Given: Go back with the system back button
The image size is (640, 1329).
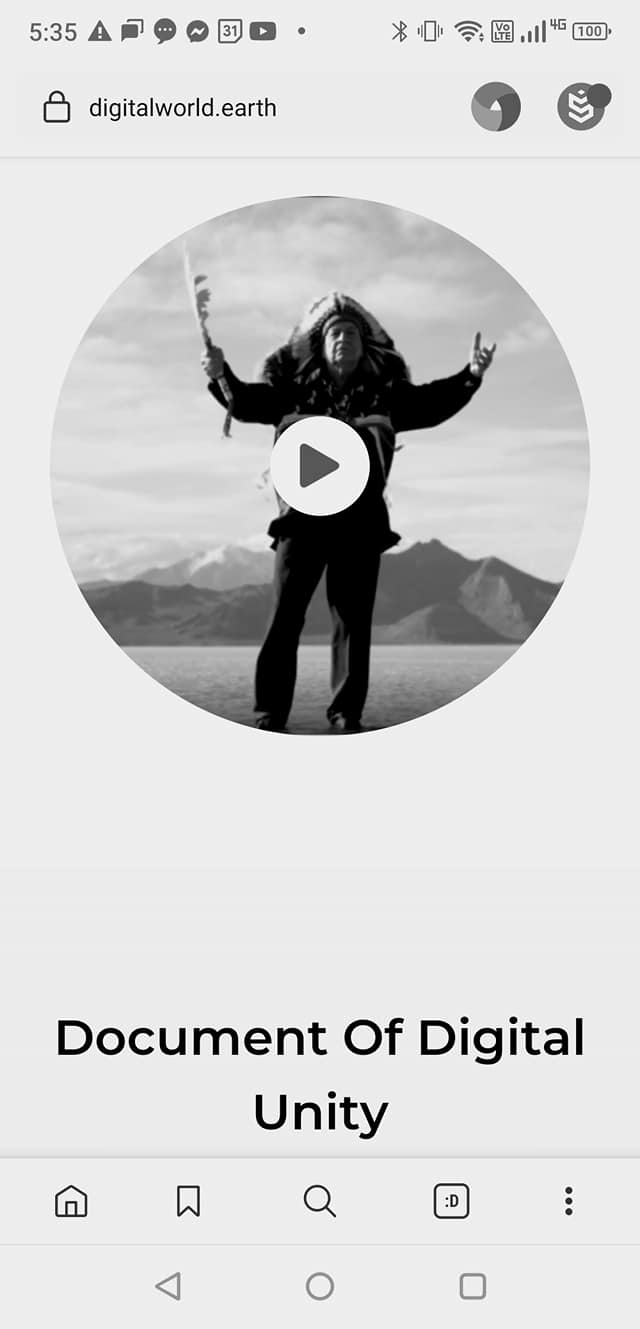Looking at the screenshot, I should pyautogui.click(x=168, y=1286).
